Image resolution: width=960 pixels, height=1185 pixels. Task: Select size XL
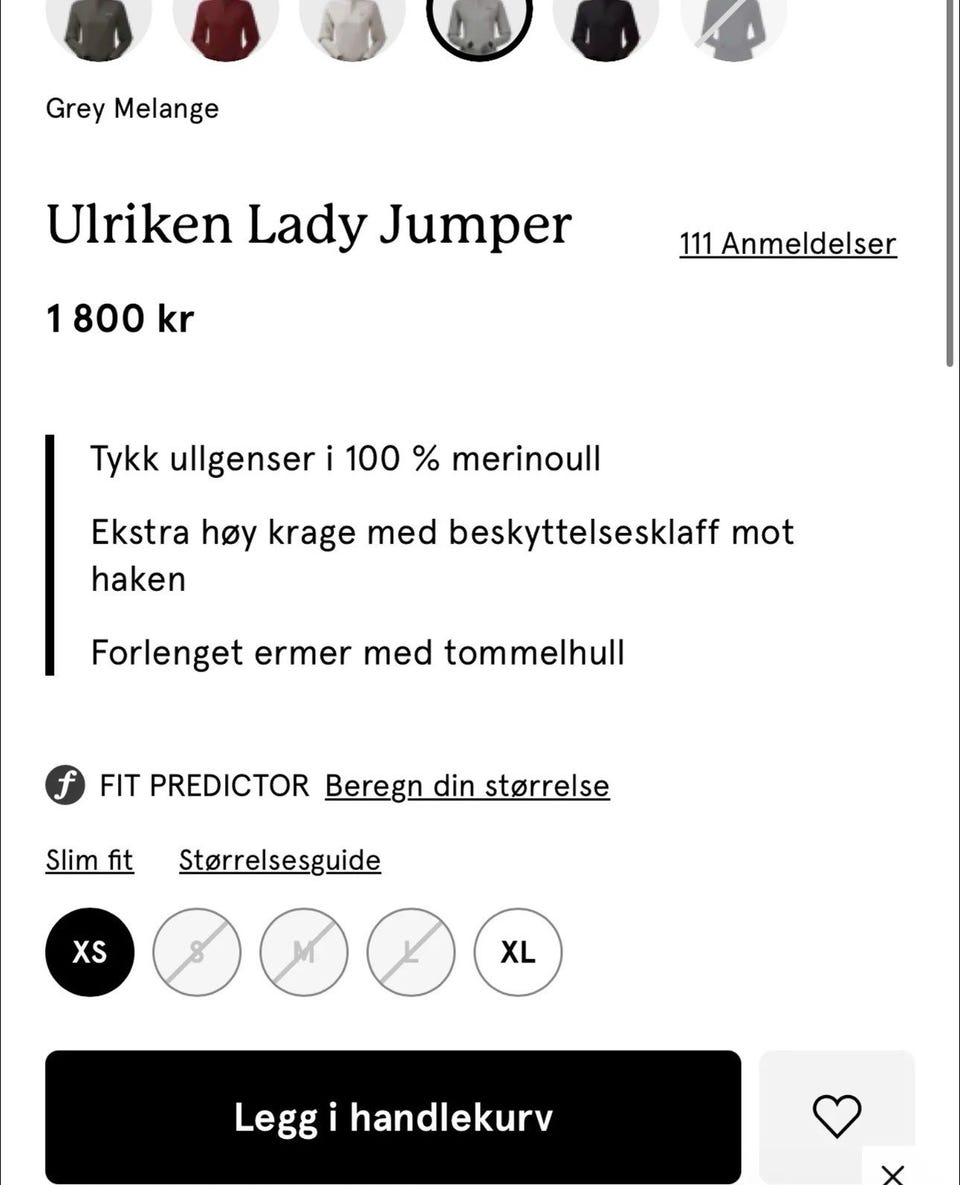[x=517, y=952]
